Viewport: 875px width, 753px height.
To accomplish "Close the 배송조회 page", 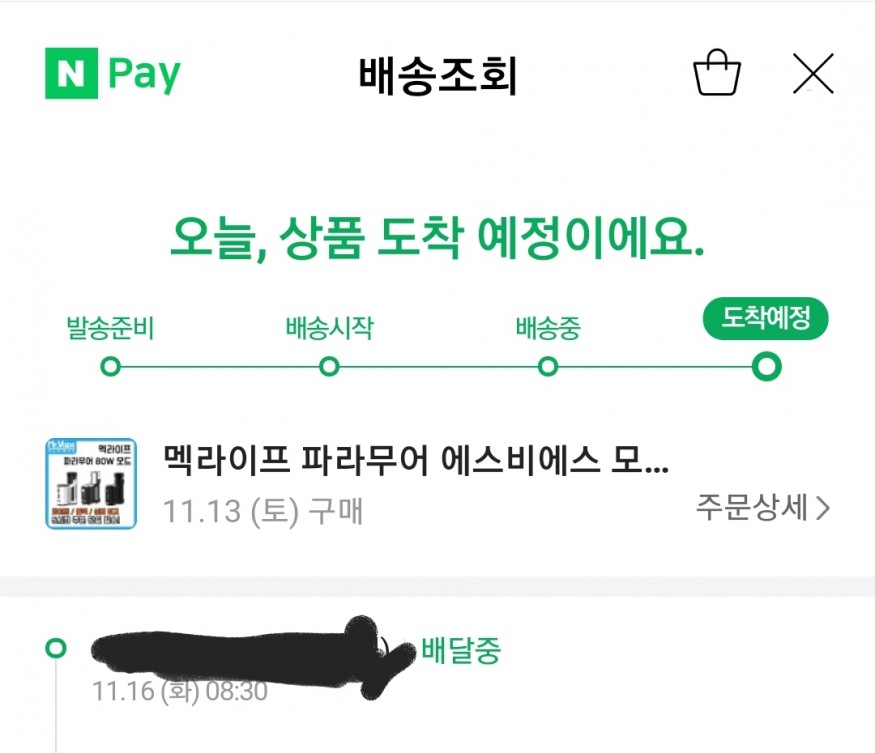I will 812,75.
